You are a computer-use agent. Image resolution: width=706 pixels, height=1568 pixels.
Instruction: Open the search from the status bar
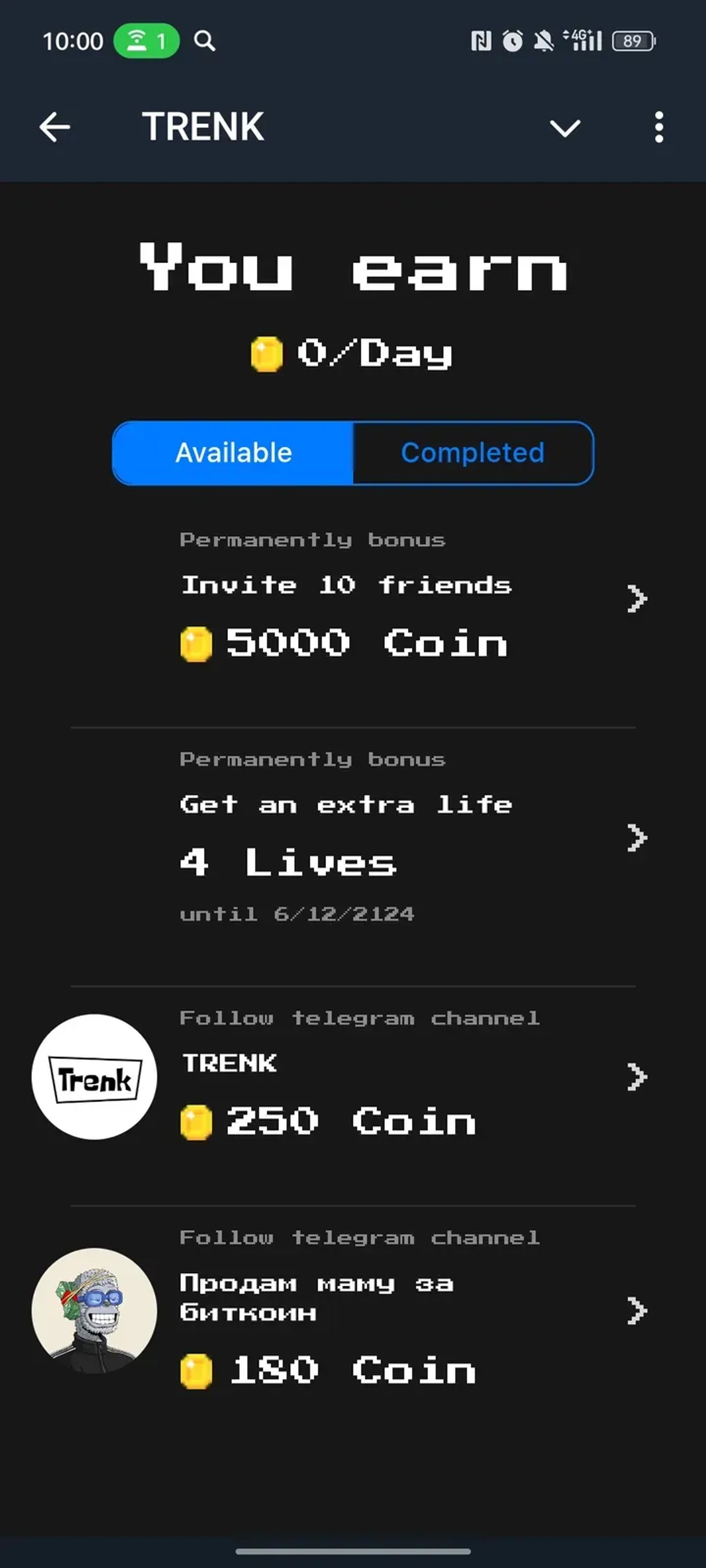click(205, 41)
